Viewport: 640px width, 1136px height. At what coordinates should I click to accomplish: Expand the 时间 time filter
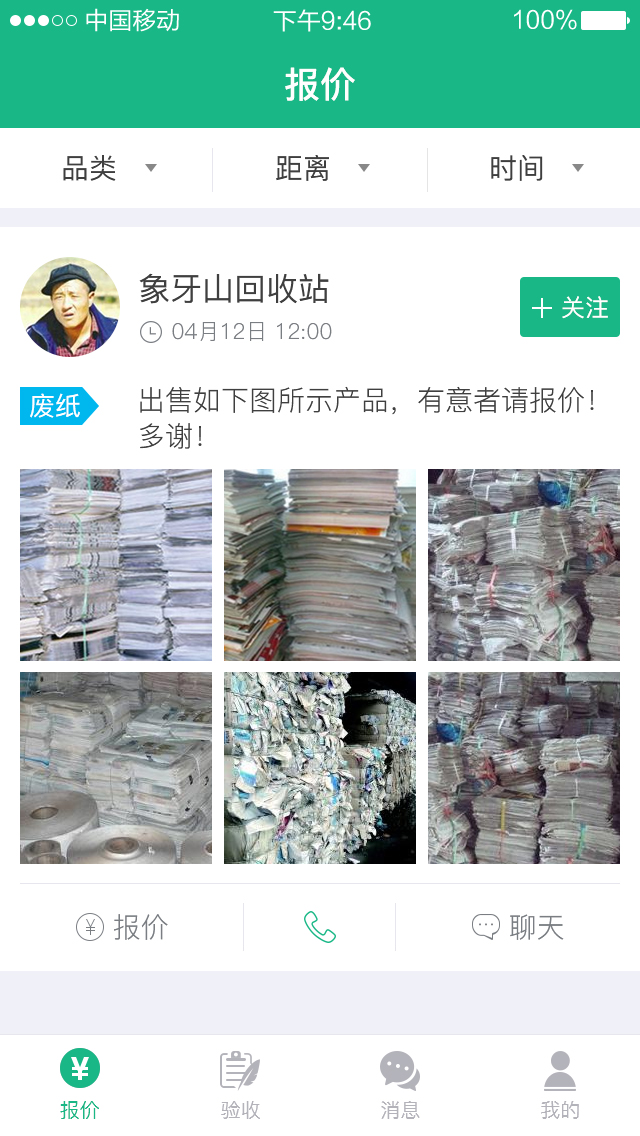[535, 169]
